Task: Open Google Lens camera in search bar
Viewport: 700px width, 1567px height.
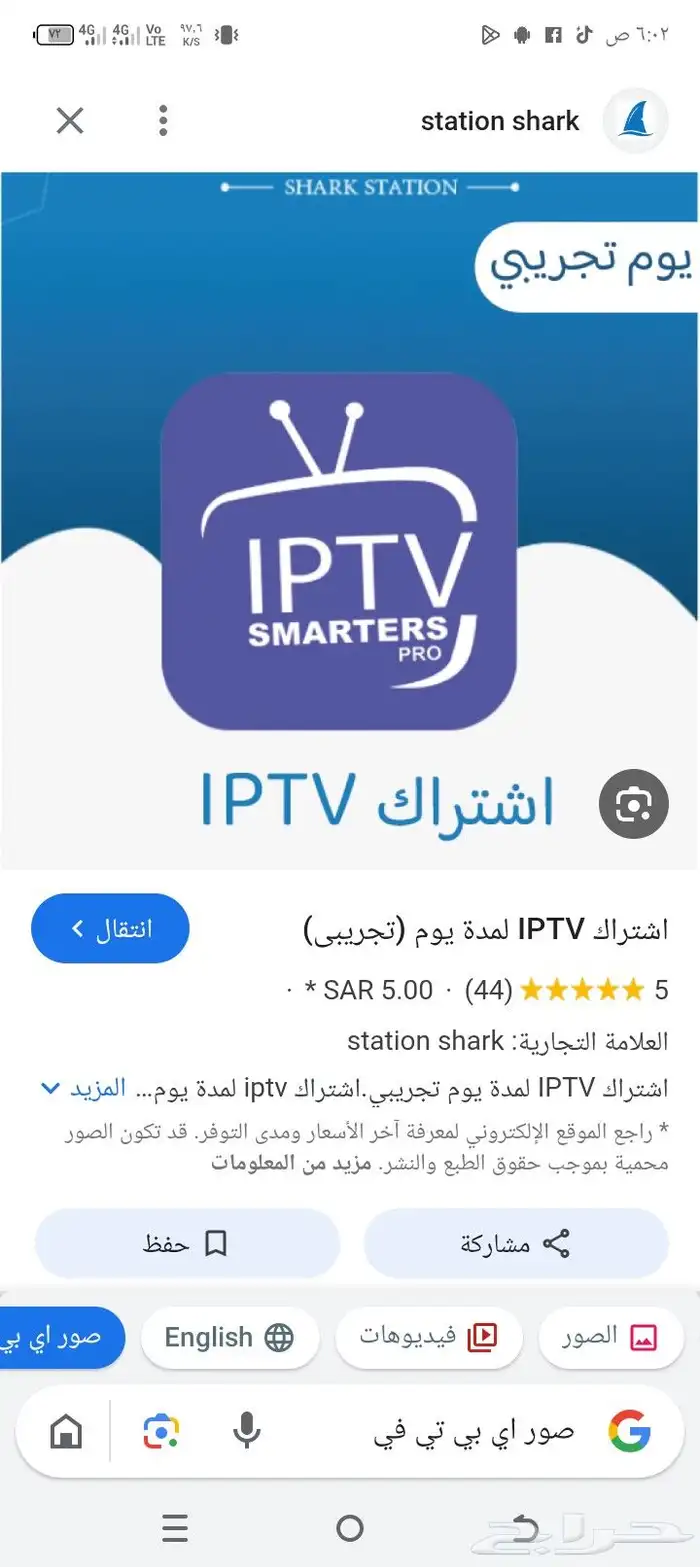Action: [161, 1432]
